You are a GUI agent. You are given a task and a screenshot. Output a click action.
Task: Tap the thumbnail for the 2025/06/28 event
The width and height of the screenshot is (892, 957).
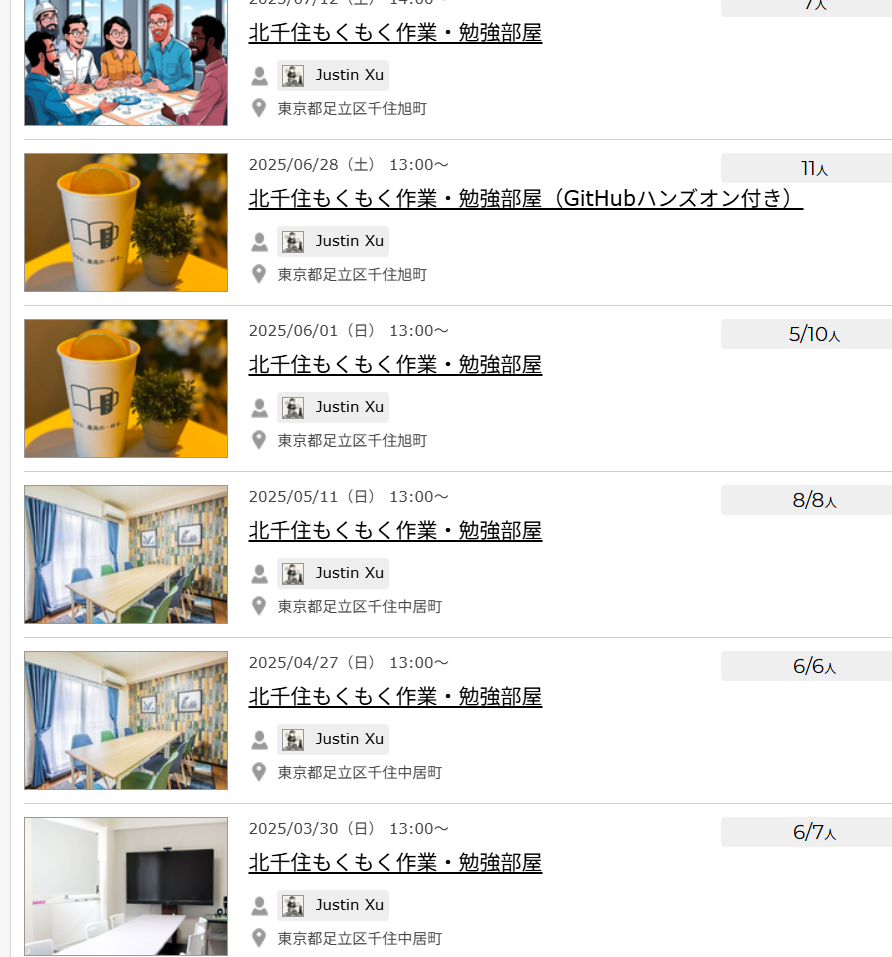pos(126,222)
